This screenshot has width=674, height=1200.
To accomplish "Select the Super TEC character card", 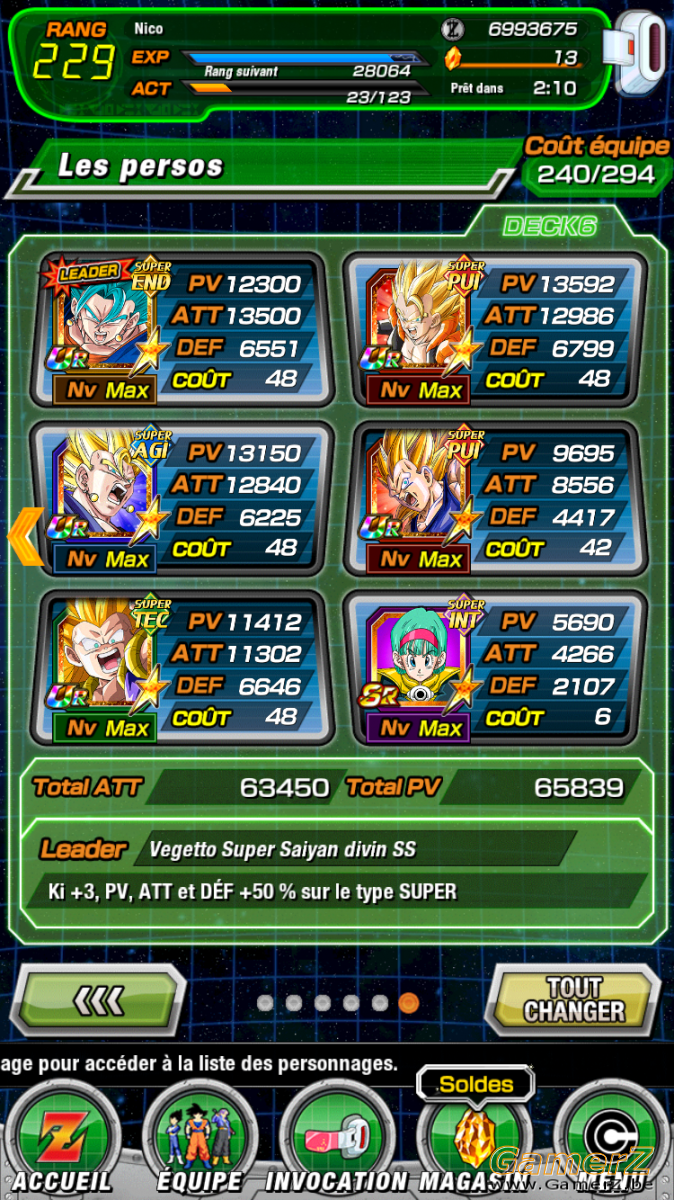I will click(180, 668).
